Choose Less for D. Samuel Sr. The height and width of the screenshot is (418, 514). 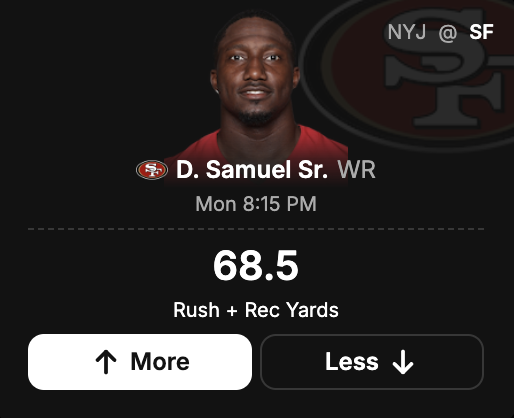click(x=372, y=362)
